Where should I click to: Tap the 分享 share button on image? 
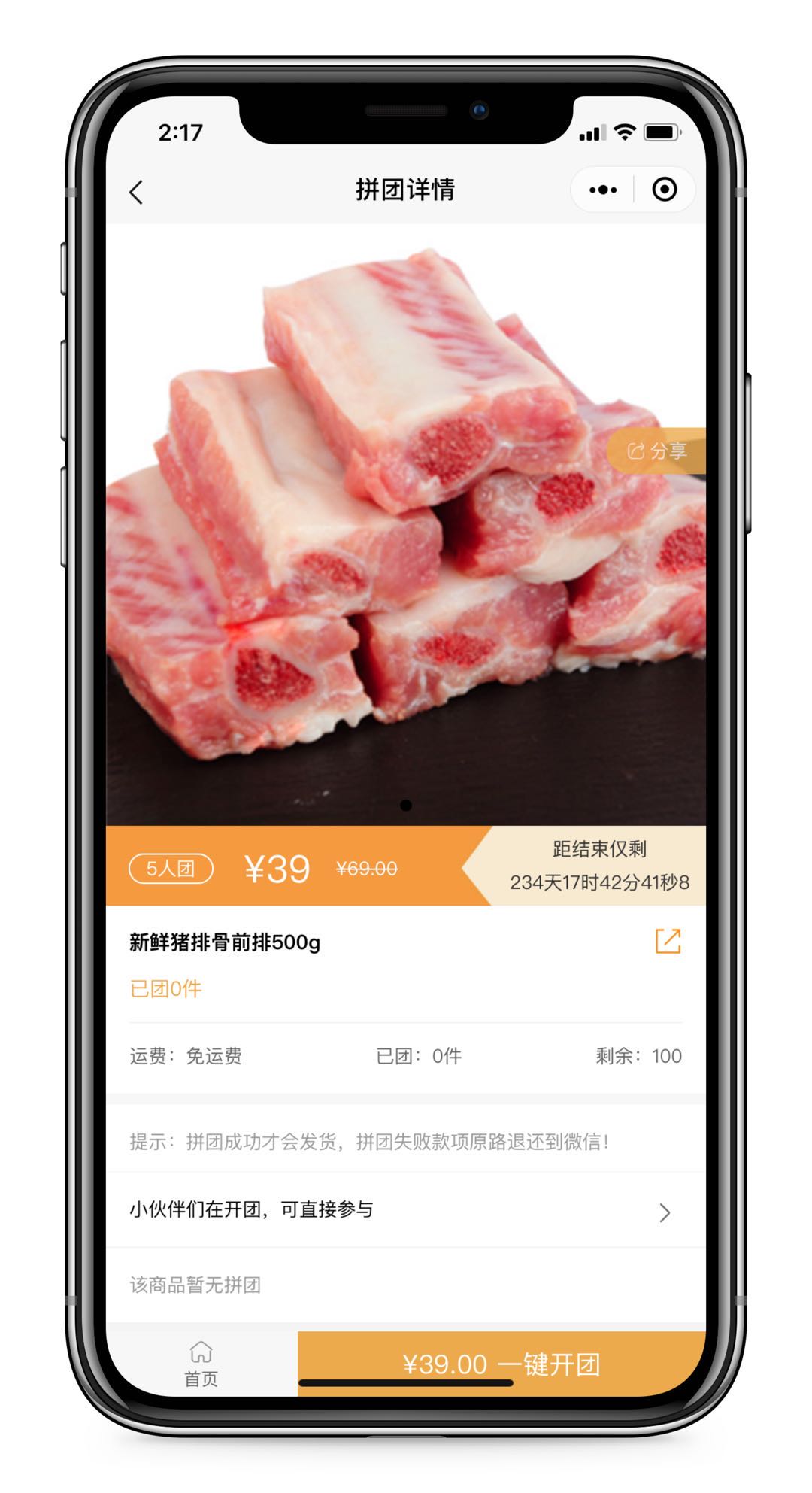click(657, 451)
